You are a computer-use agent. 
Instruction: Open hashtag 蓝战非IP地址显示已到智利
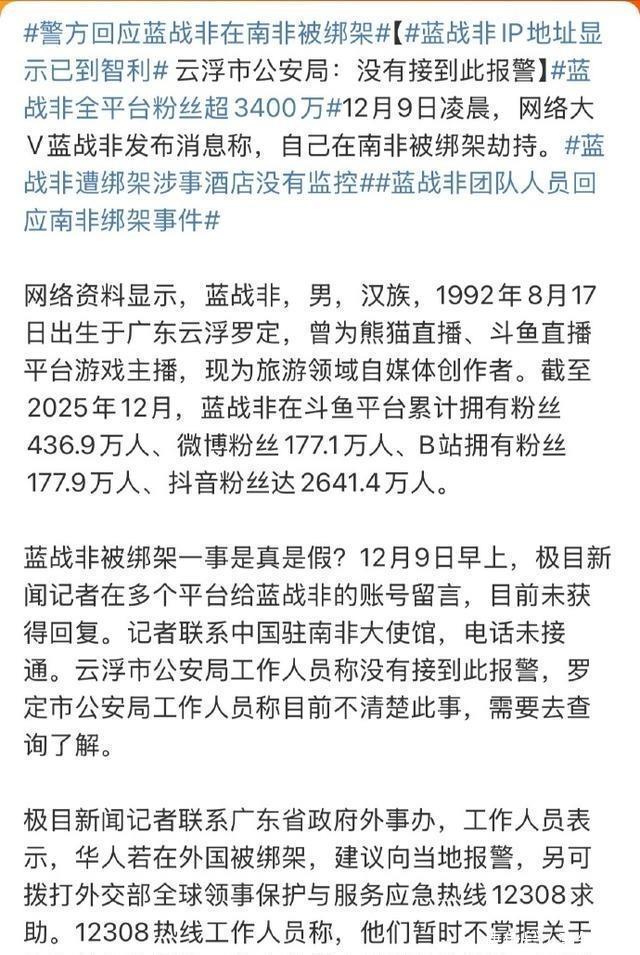click(x=503, y=34)
